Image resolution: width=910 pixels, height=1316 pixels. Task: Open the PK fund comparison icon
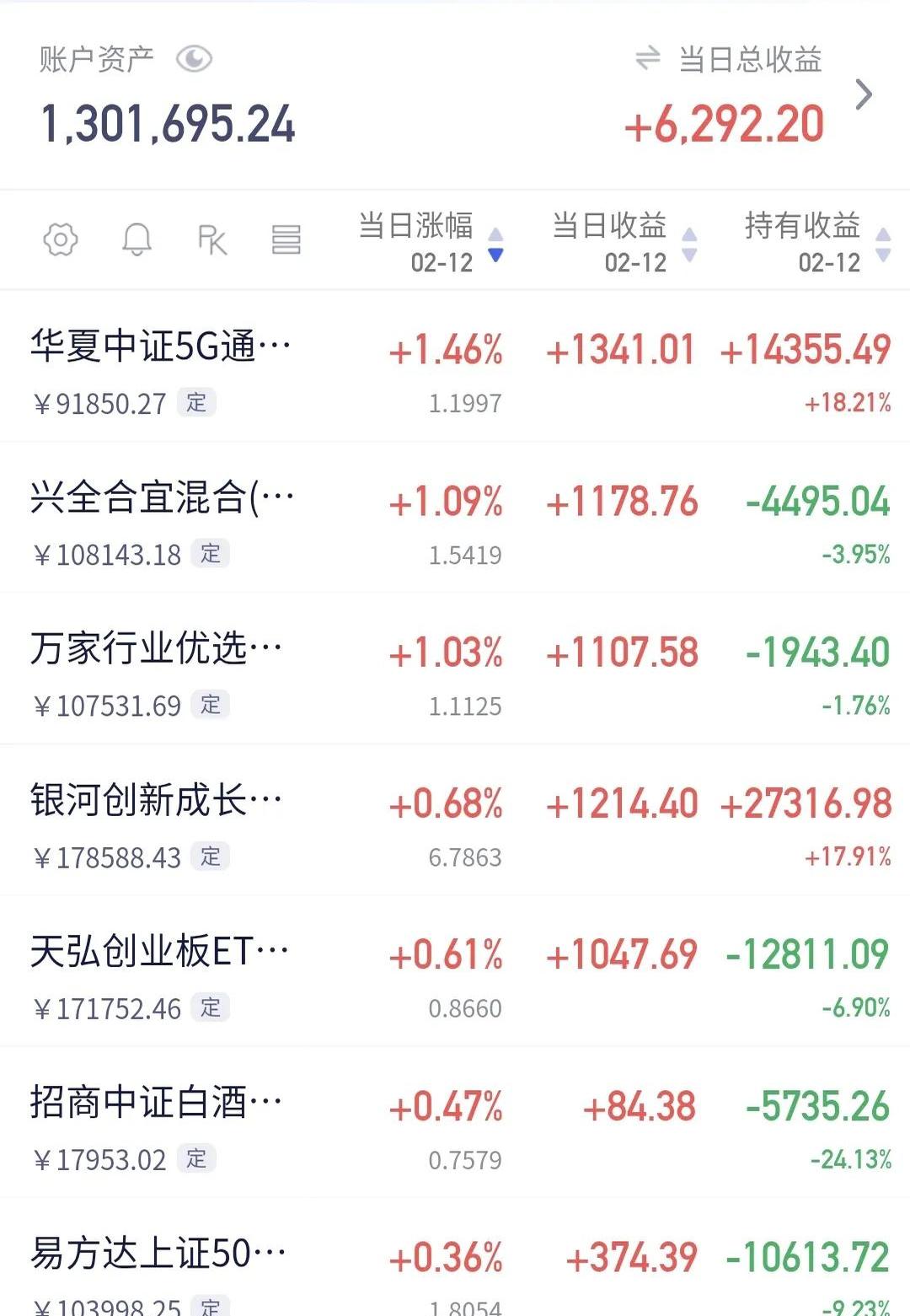pyautogui.click(x=211, y=239)
